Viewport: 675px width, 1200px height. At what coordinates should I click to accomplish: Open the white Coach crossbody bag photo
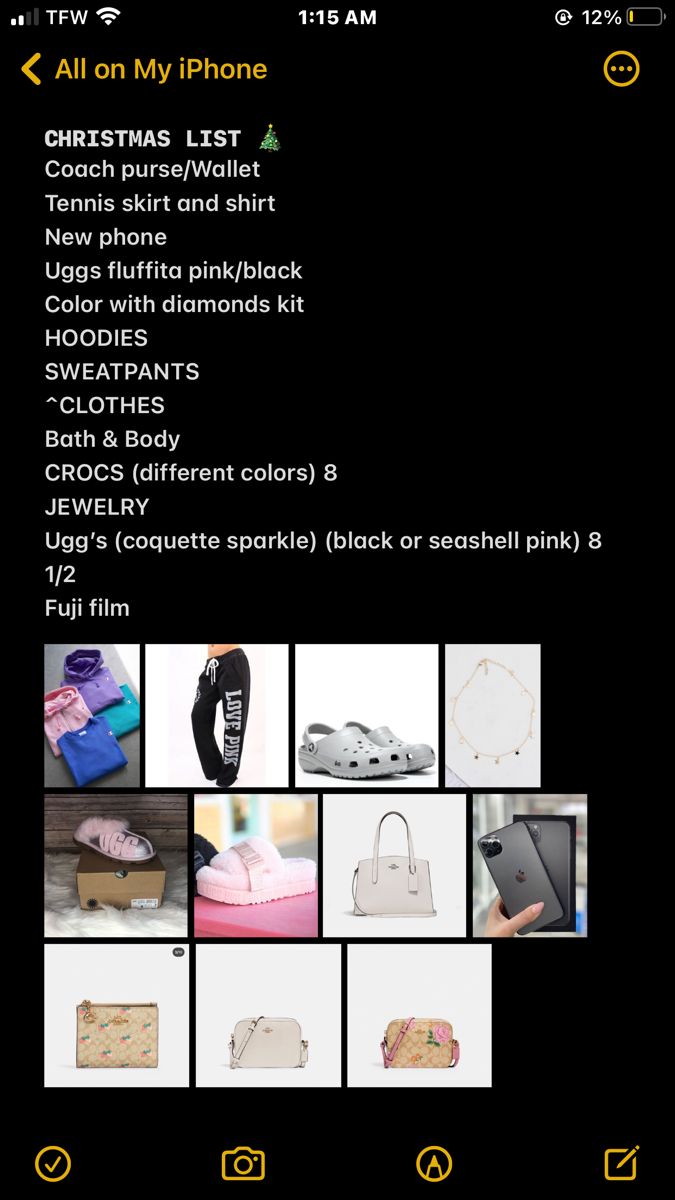(x=269, y=1016)
